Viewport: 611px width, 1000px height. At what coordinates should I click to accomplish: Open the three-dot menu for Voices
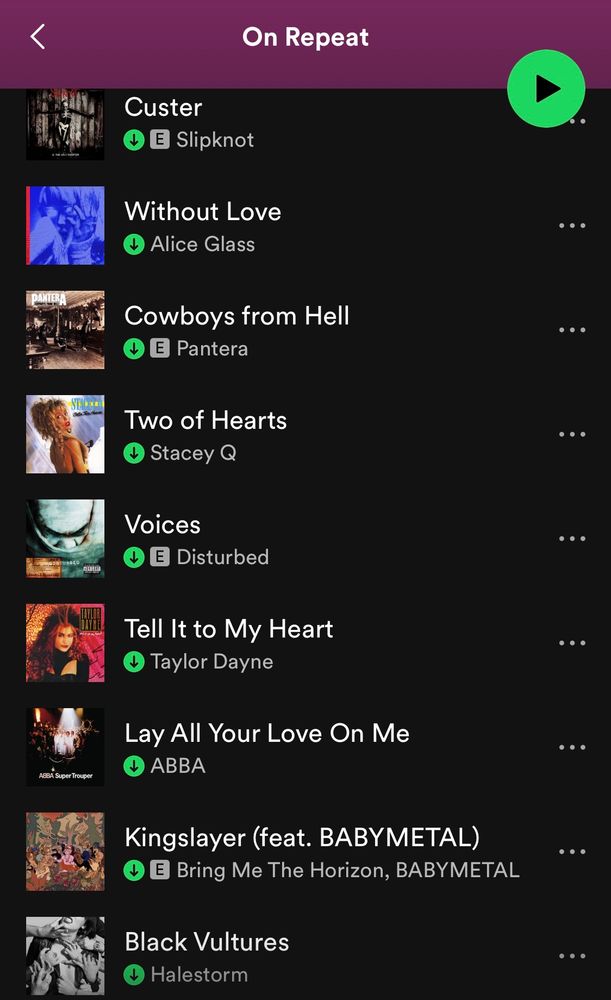[x=572, y=539]
